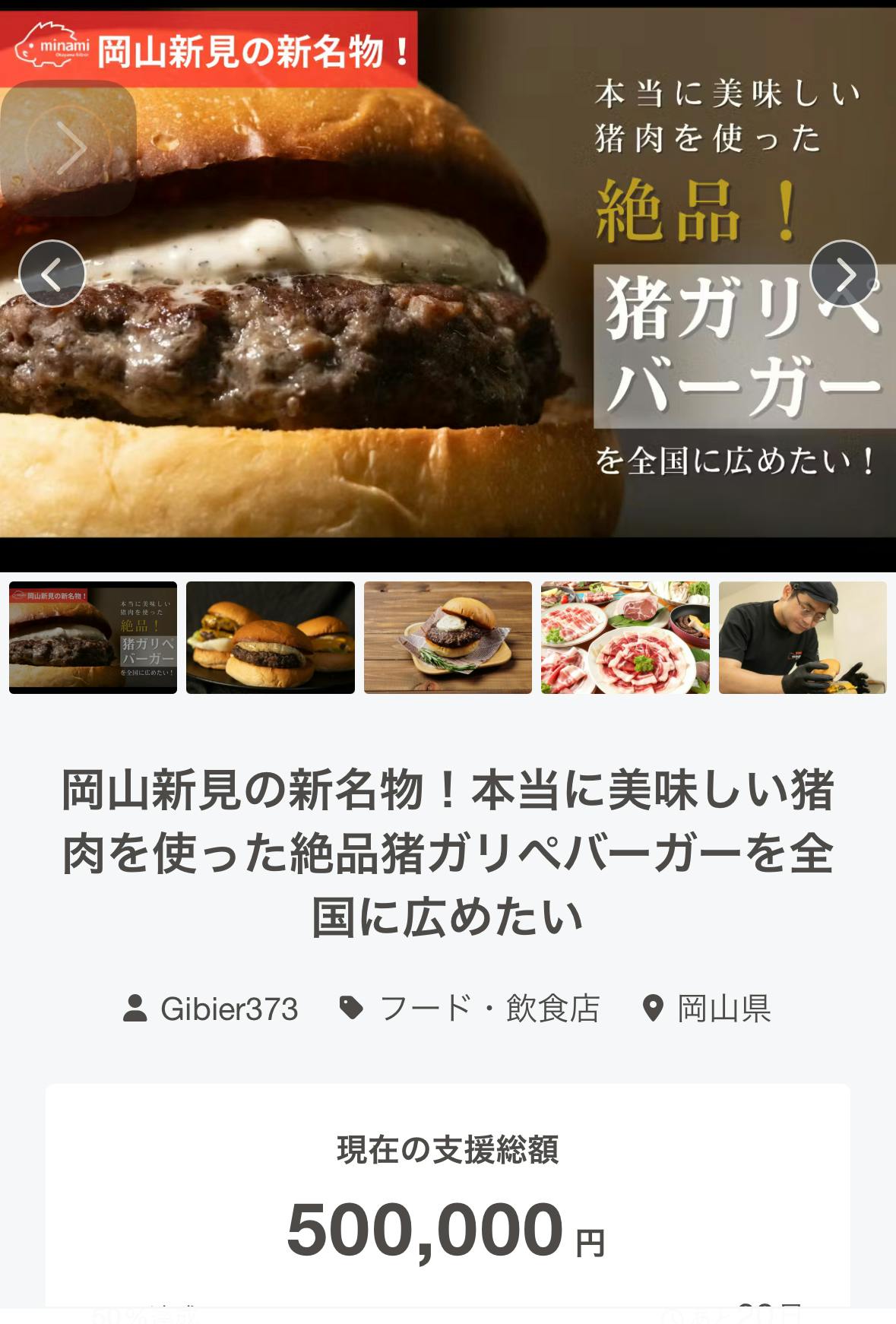View the thumbnail of the chef cooking

tap(803, 638)
